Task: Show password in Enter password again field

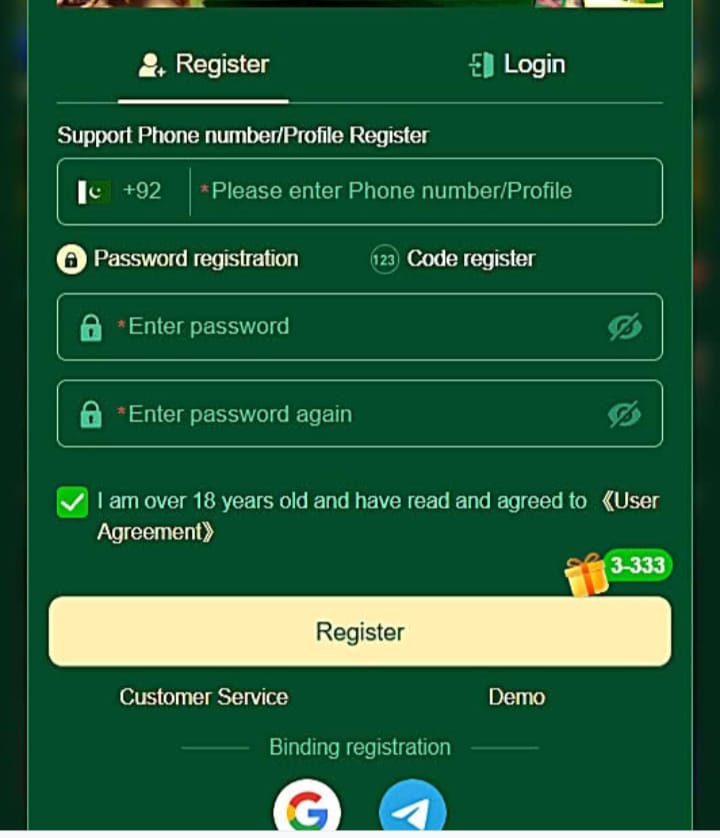Action: click(625, 414)
